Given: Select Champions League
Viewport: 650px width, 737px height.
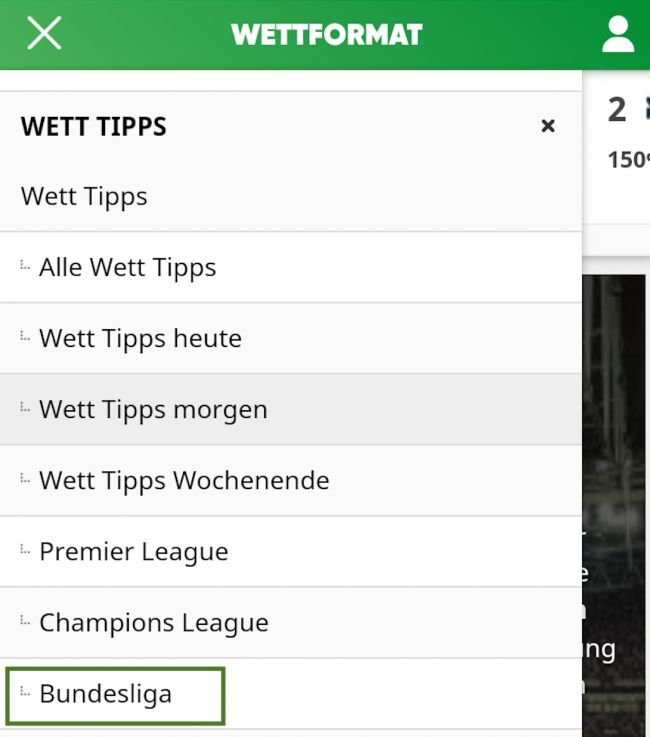Looking at the screenshot, I should pyautogui.click(x=154, y=622).
